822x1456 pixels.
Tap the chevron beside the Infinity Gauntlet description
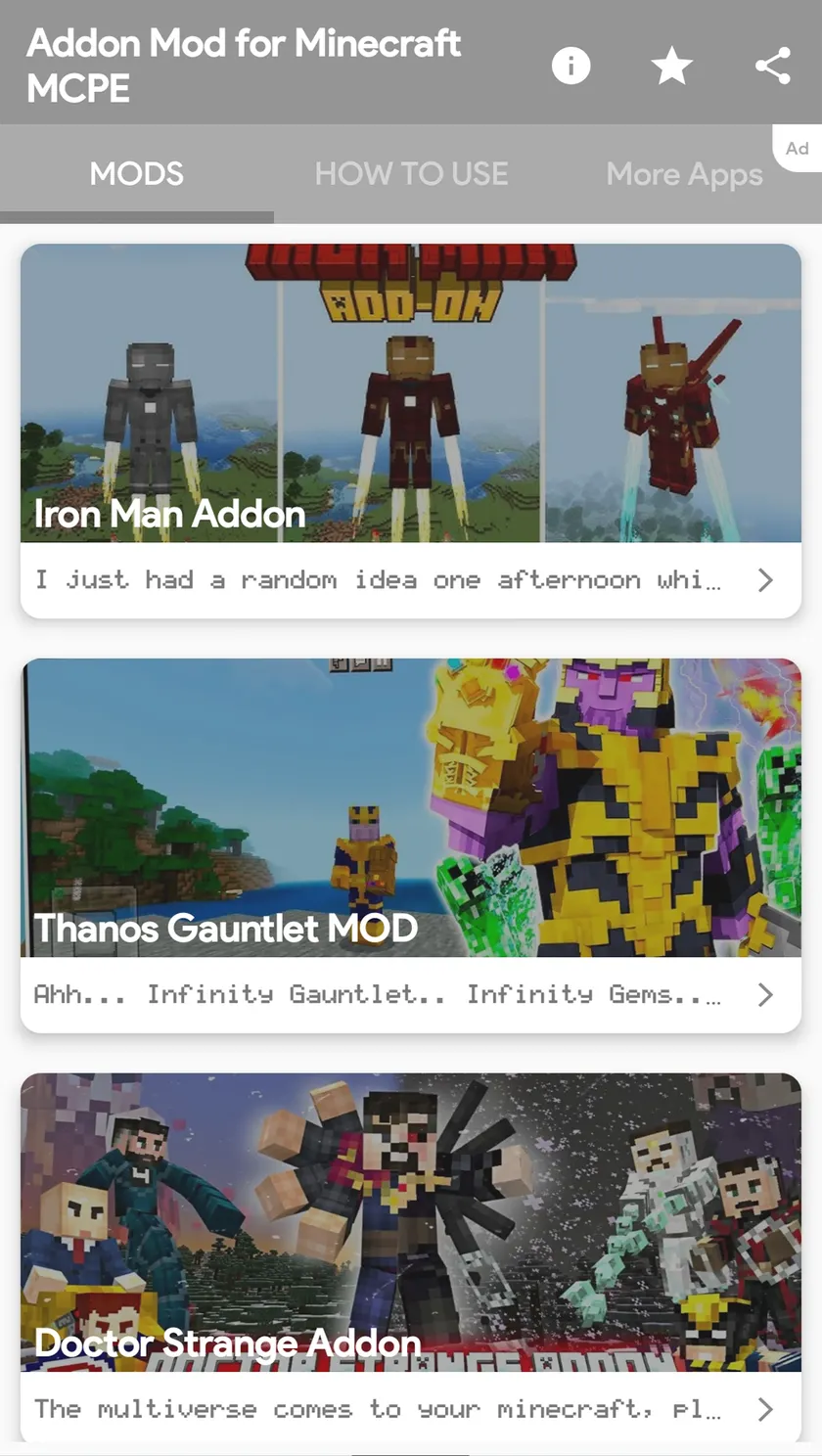(x=765, y=995)
